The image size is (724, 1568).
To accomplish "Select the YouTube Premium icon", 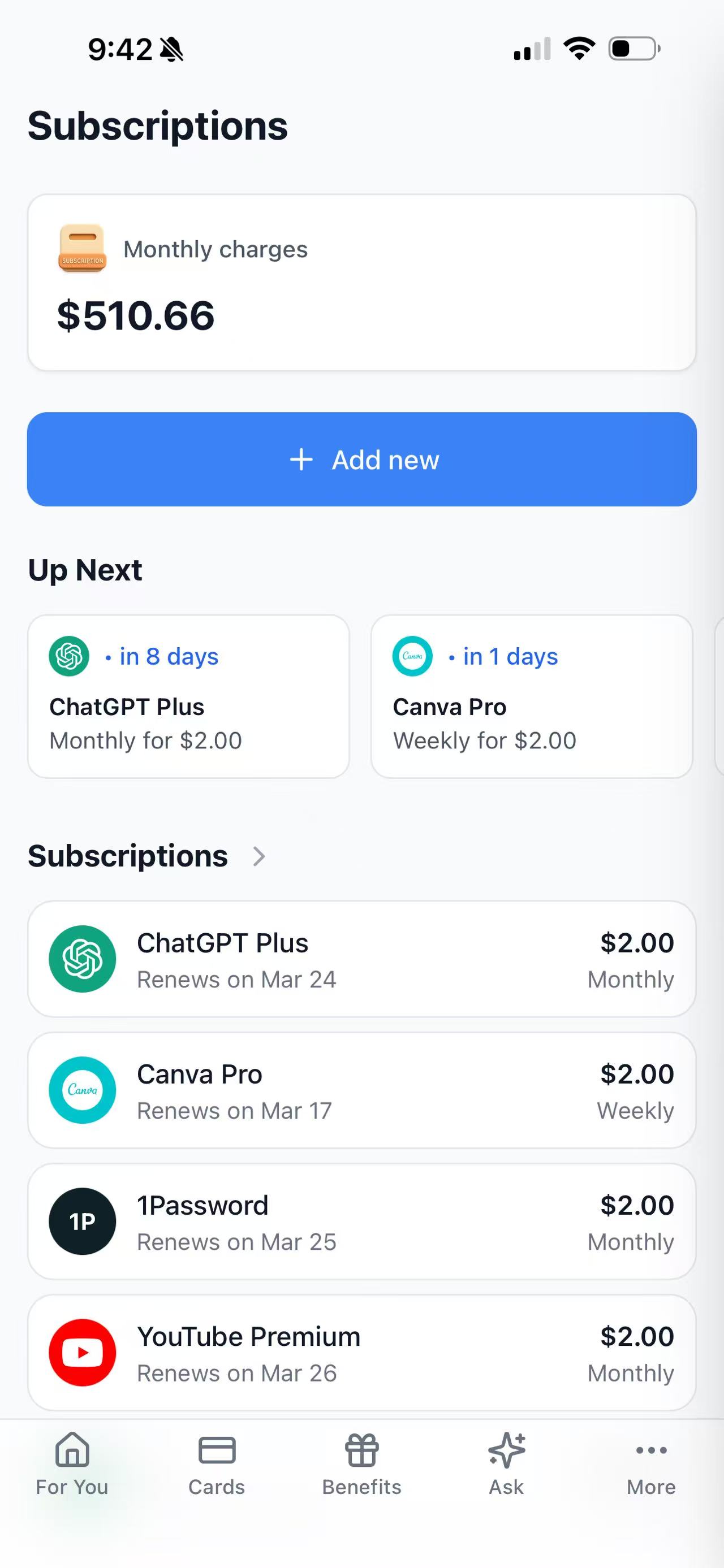I will [82, 1353].
